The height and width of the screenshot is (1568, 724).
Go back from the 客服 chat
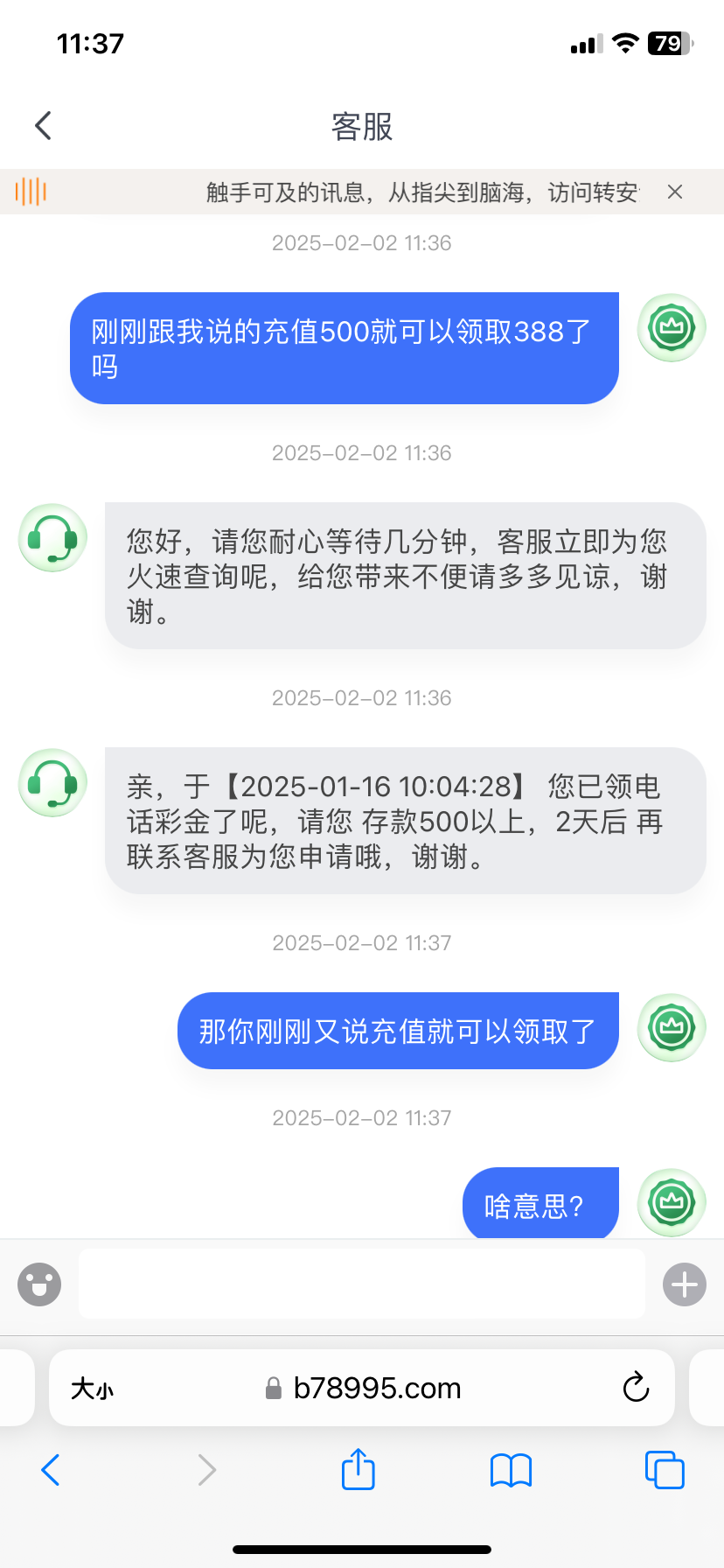pyautogui.click(x=44, y=126)
